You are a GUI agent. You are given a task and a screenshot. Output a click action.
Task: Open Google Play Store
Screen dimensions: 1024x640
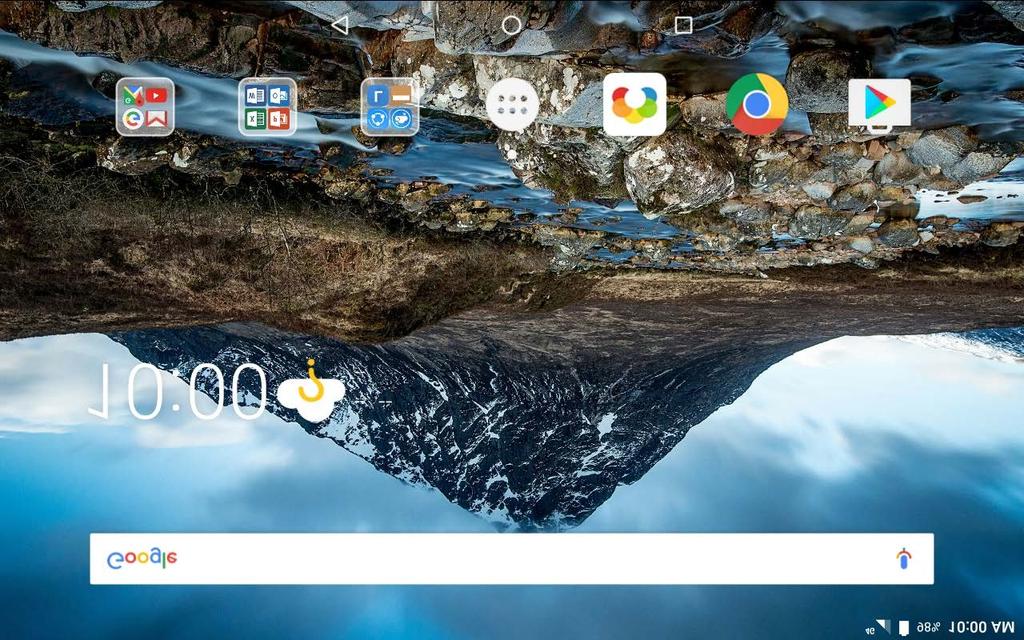pyautogui.click(x=879, y=104)
